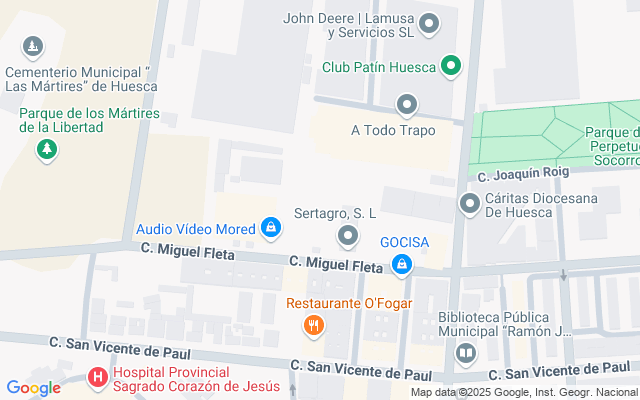Select the Hospital Provincial Sagrado Corazón de Jesús pin
Image resolution: width=640 pixels, height=400 pixels.
coord(98,378)
